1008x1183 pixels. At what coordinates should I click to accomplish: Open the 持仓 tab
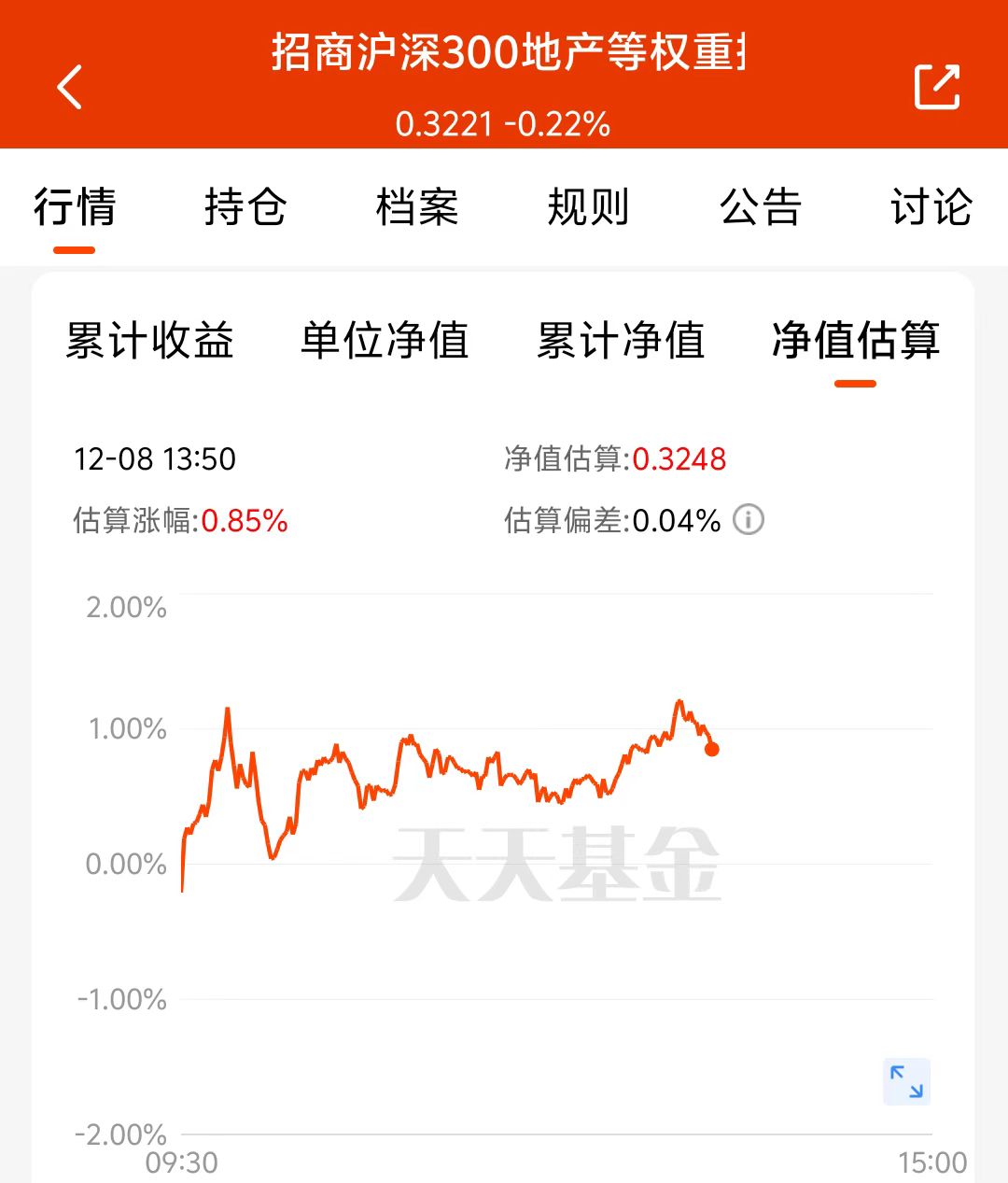point(245,207)
